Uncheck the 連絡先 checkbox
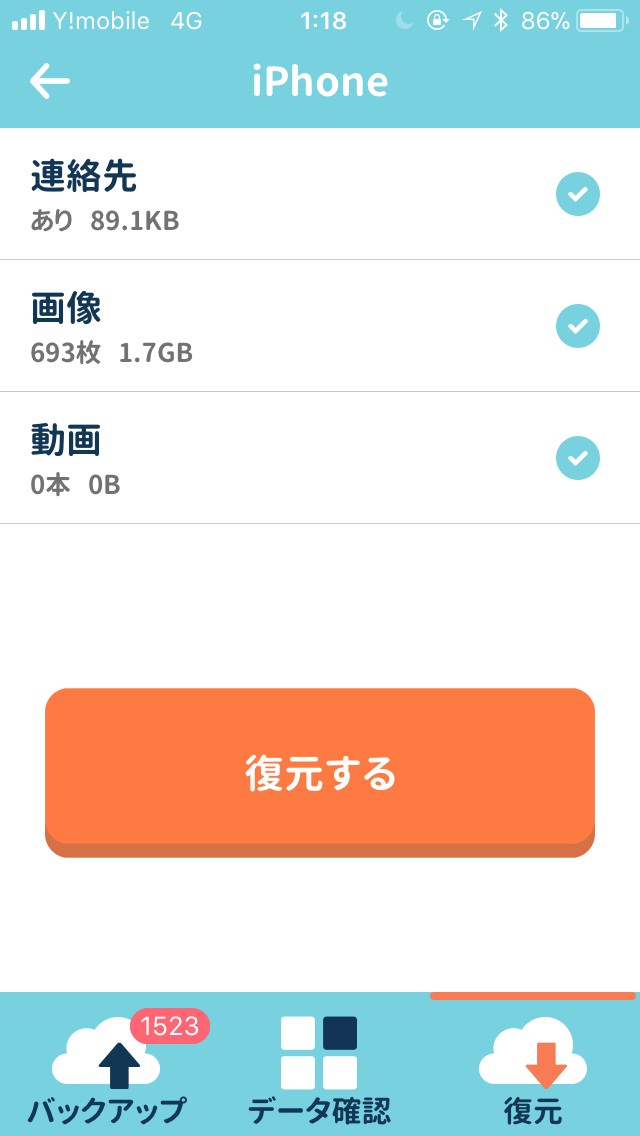This screenshot has height=1136, width=640. click(x=577, y=194)
